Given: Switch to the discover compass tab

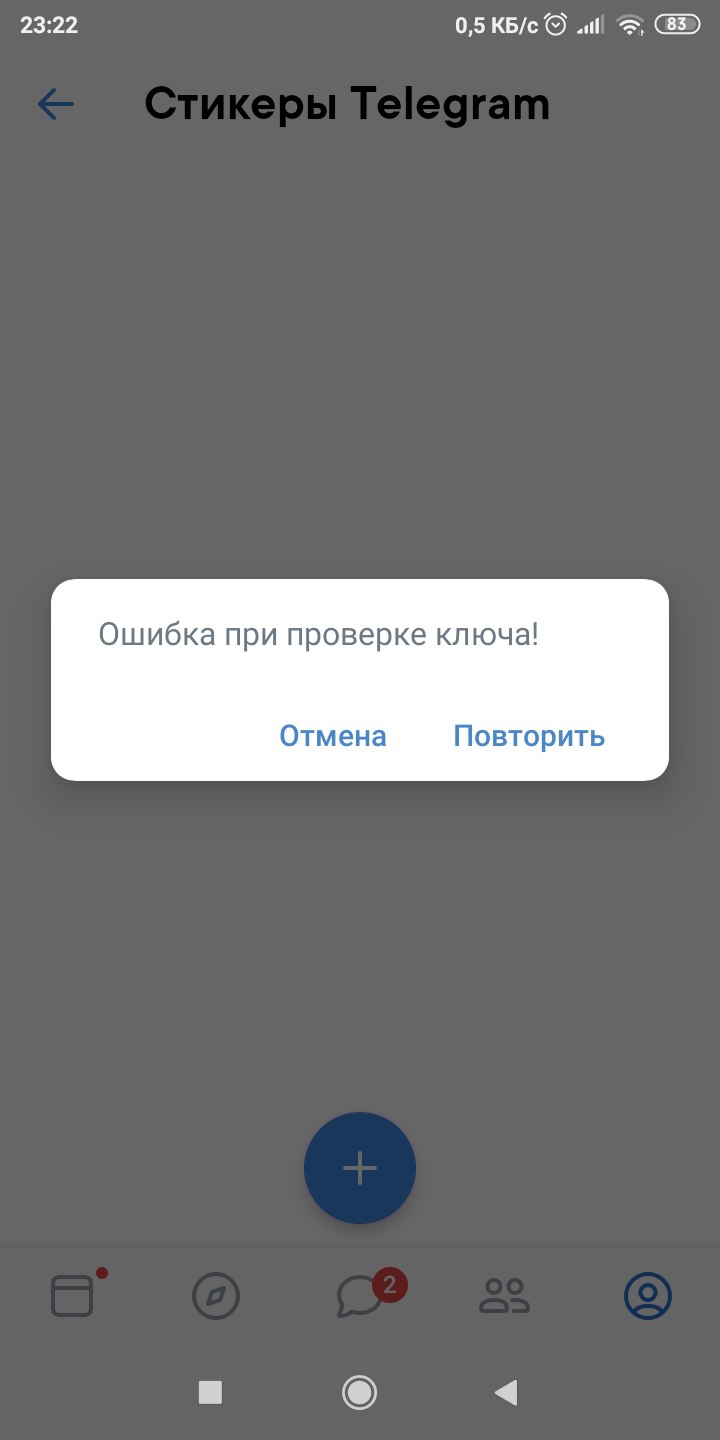Looking at the screenshot, I should click(216, 1297).
